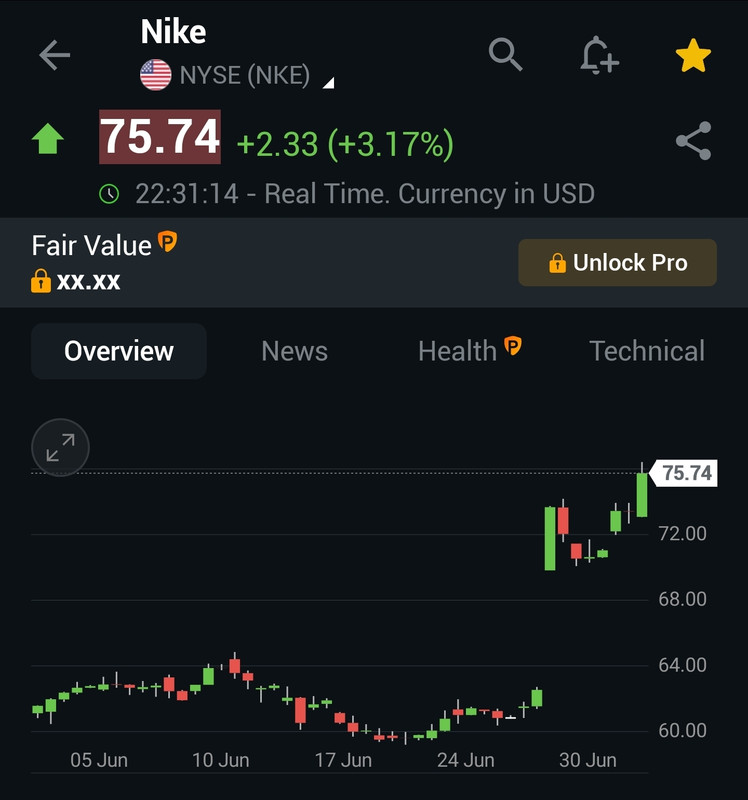
Task: Switch to the News tab
Action: (294, 351)
